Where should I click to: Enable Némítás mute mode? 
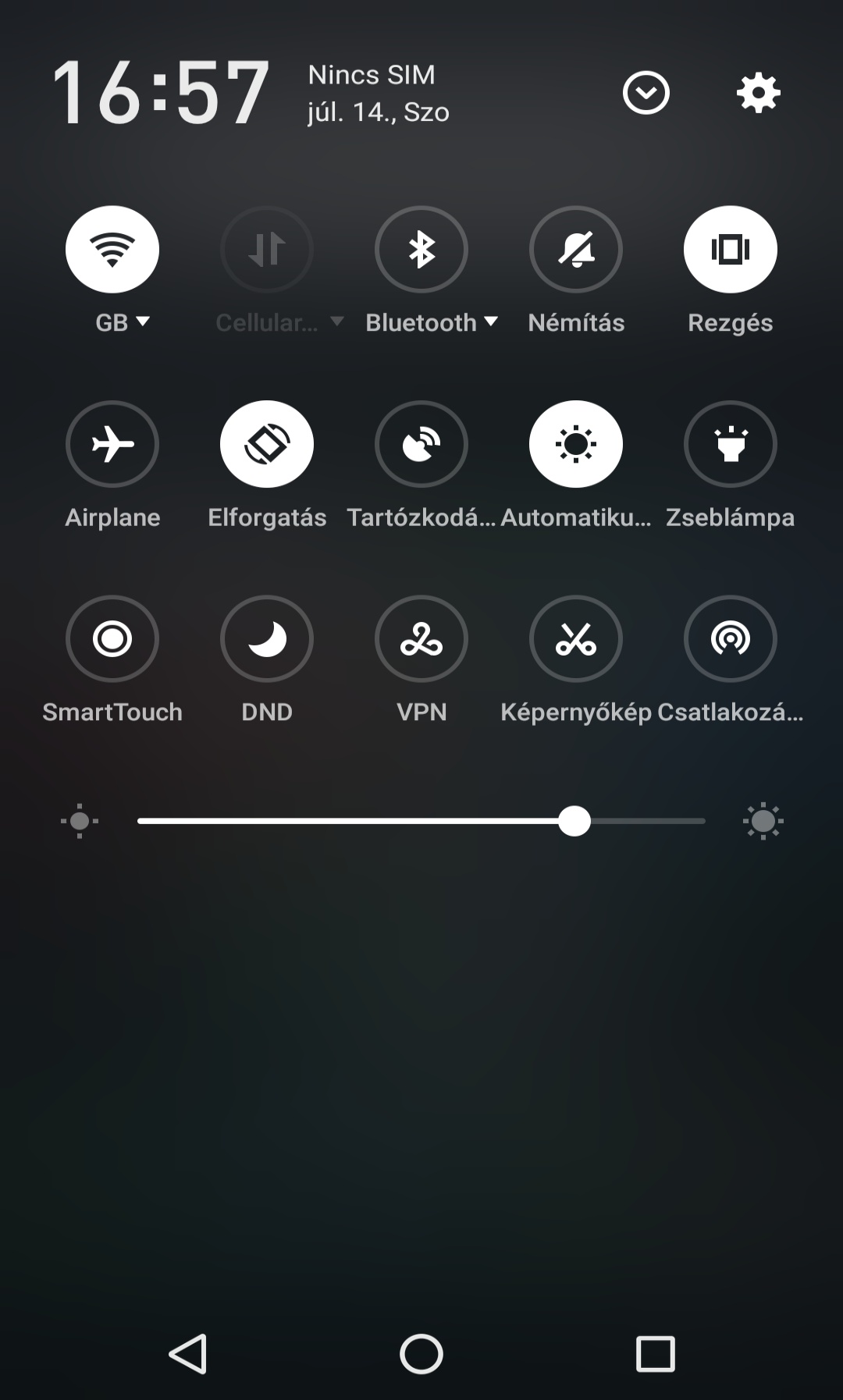(576, 250)
